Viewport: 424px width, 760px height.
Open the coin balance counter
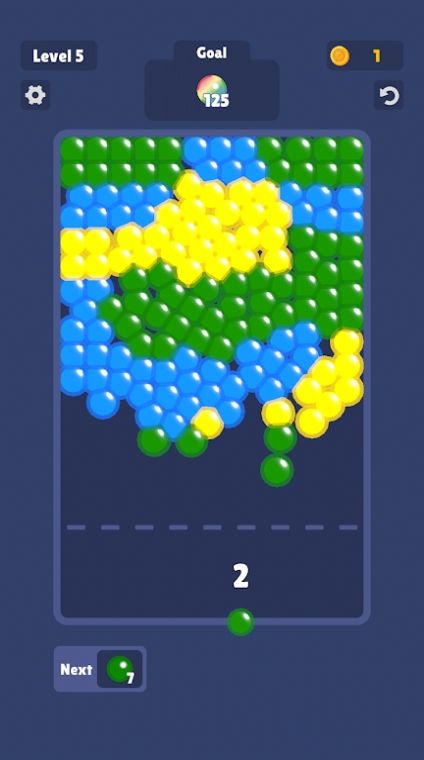(365, 56)
